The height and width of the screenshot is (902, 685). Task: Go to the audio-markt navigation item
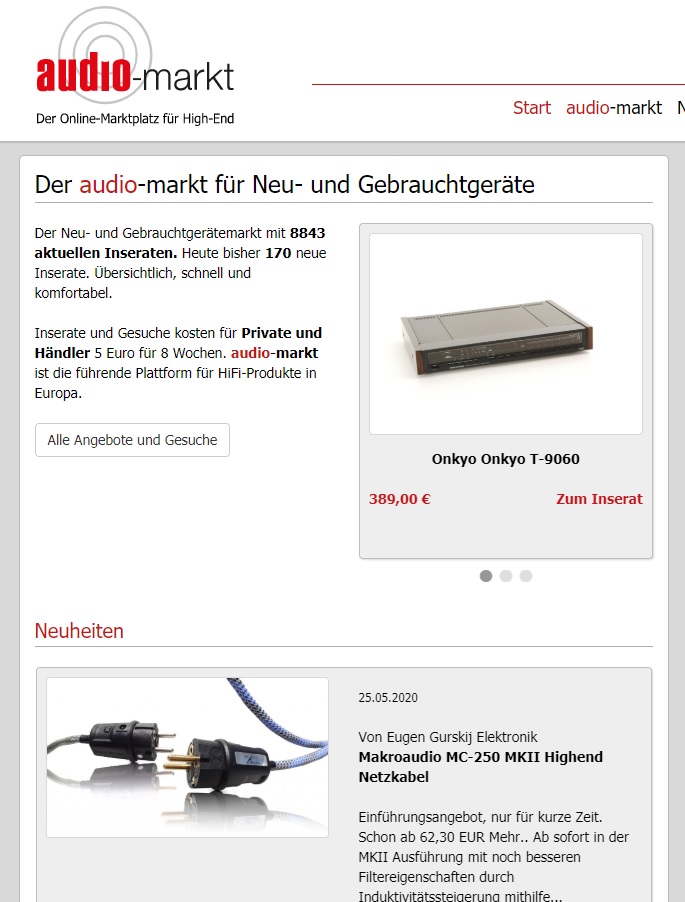(613, 108)
